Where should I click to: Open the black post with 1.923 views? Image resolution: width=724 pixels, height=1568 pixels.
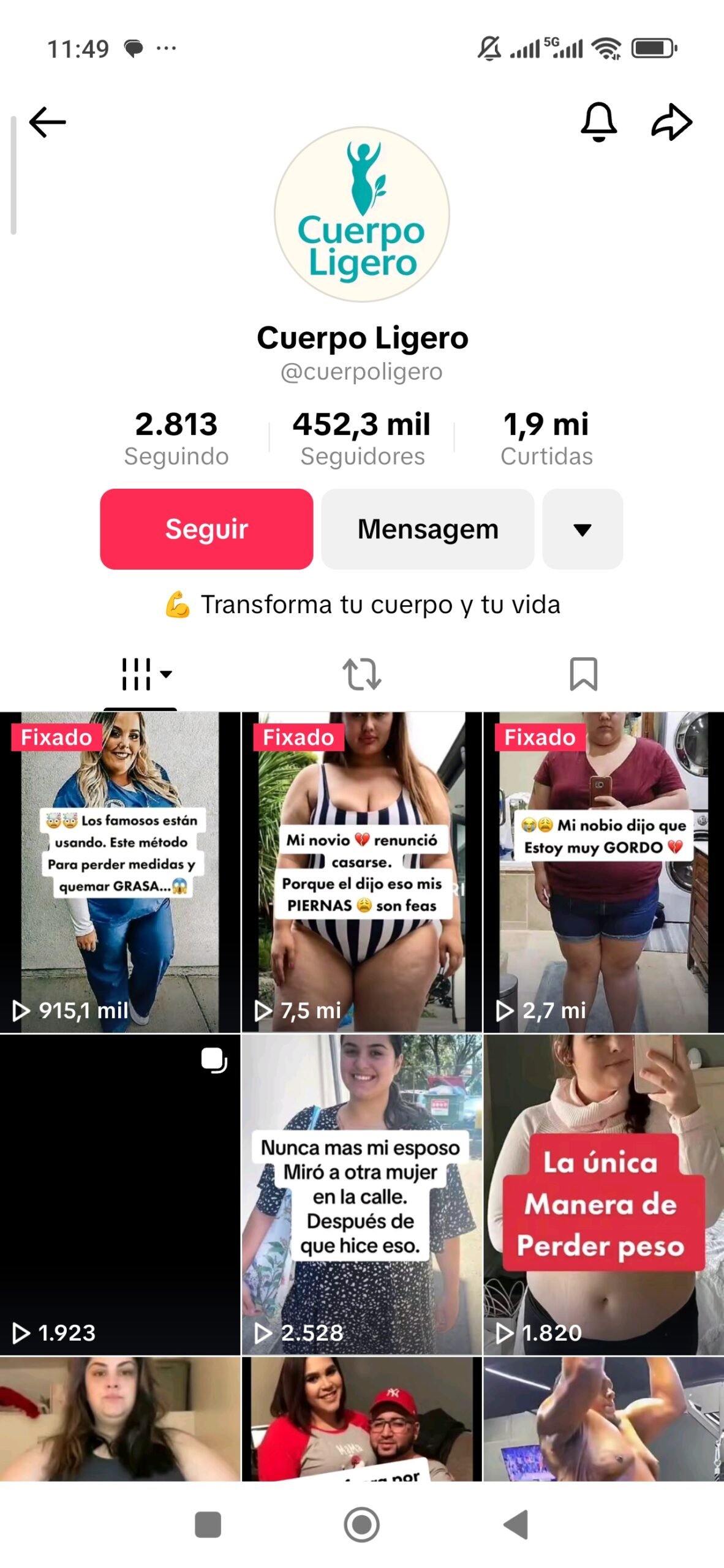click(x=120, y=1193)
